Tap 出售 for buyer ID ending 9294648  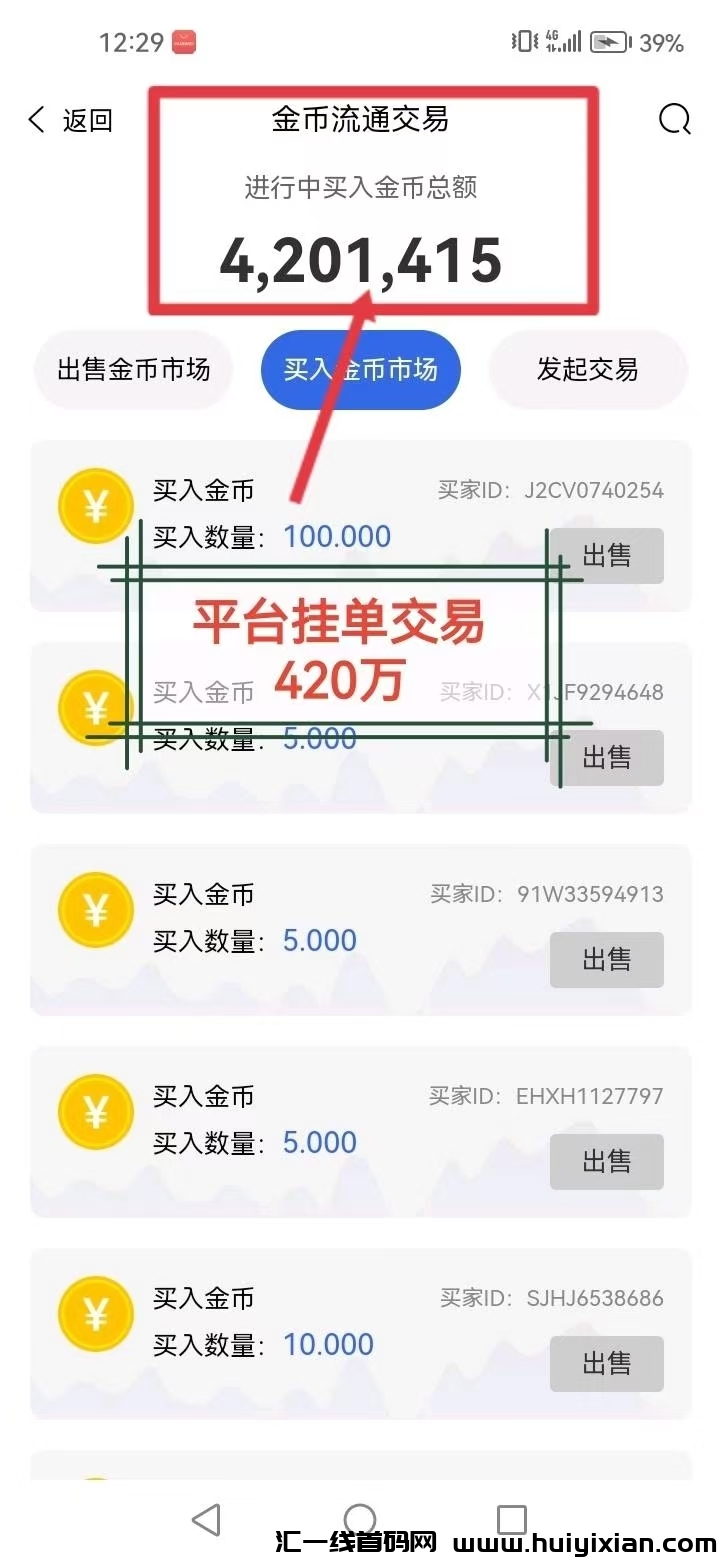(x=606, y=757)
